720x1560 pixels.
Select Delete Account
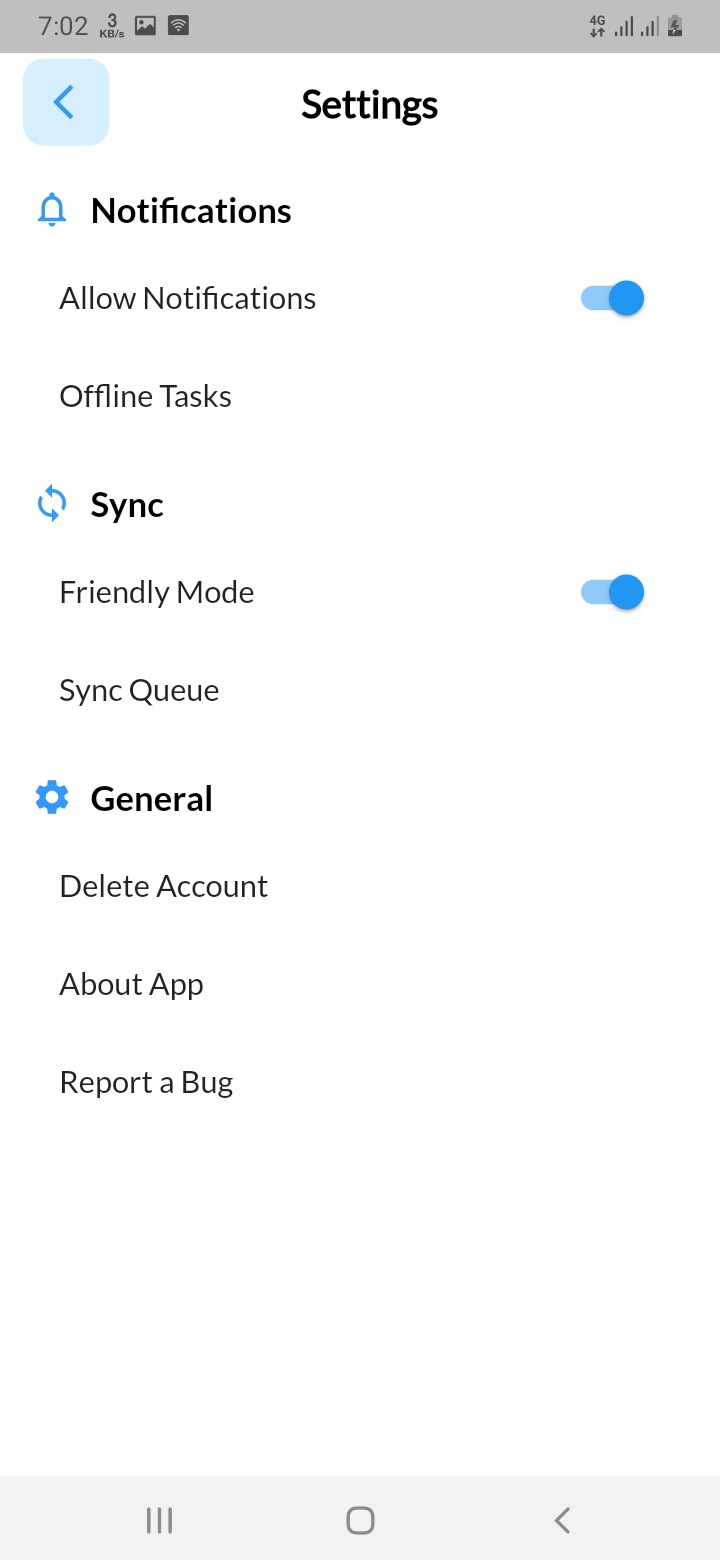click(x=163, y=885)
